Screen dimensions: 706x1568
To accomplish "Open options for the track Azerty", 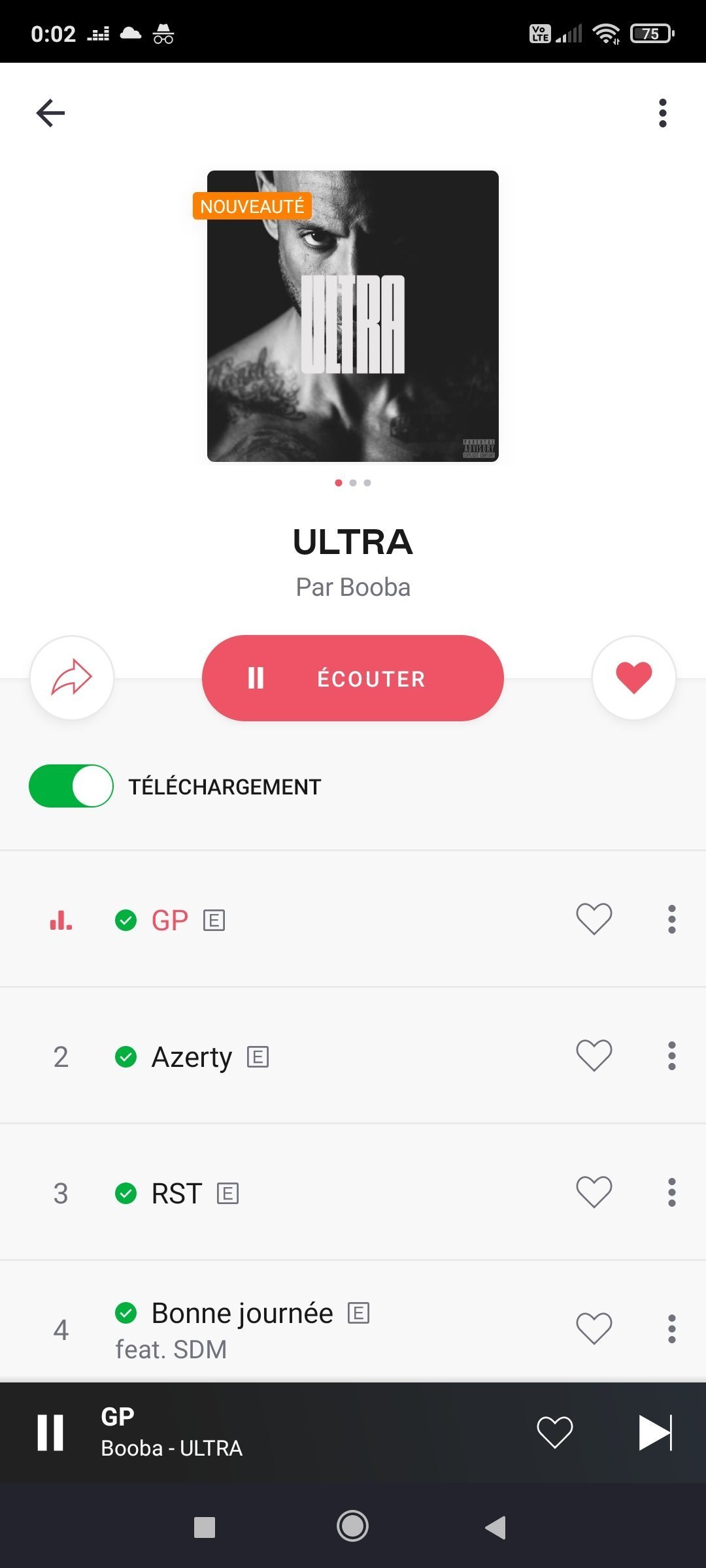I will coord(671,1056).
